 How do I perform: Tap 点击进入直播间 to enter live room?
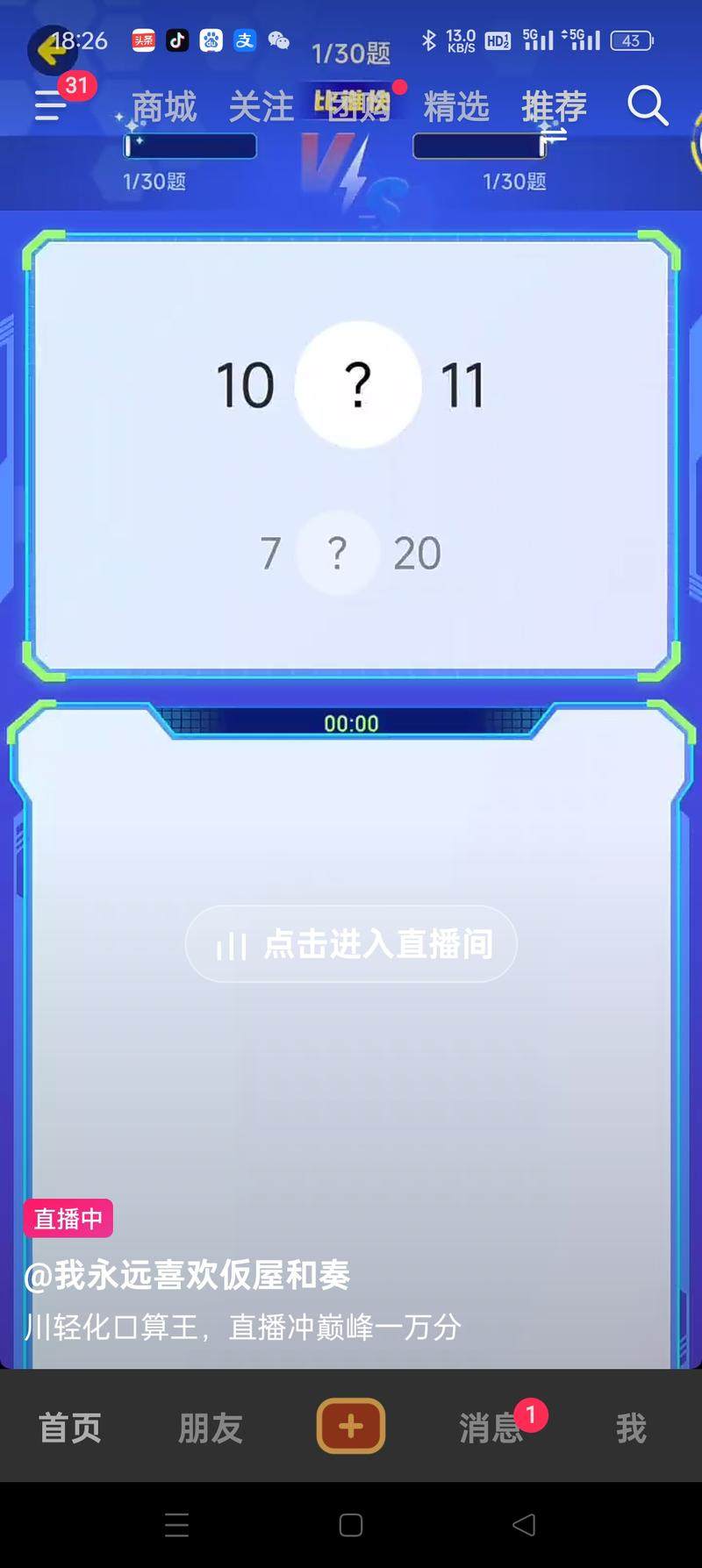click(x=351, y=944)
